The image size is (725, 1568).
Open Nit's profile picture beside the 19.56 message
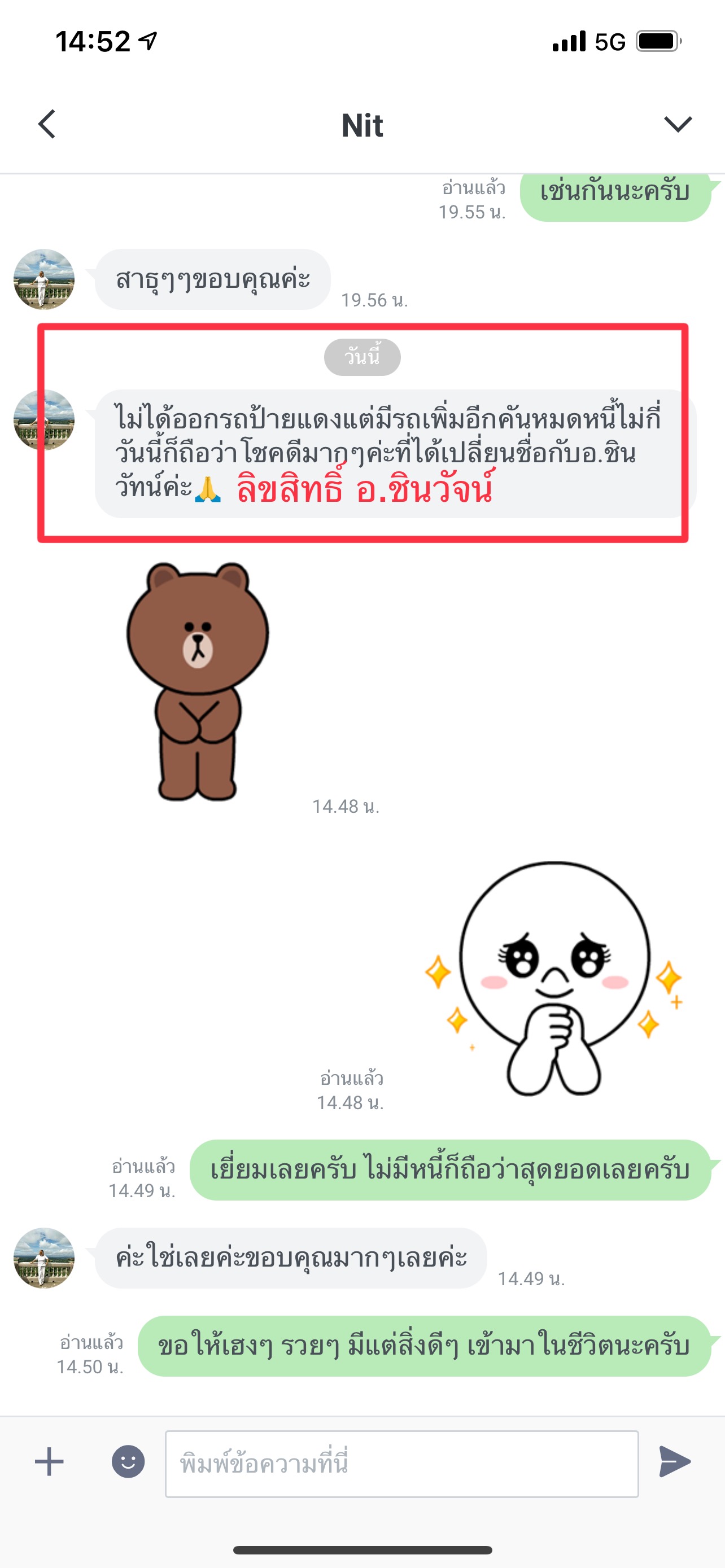[44, 279]
